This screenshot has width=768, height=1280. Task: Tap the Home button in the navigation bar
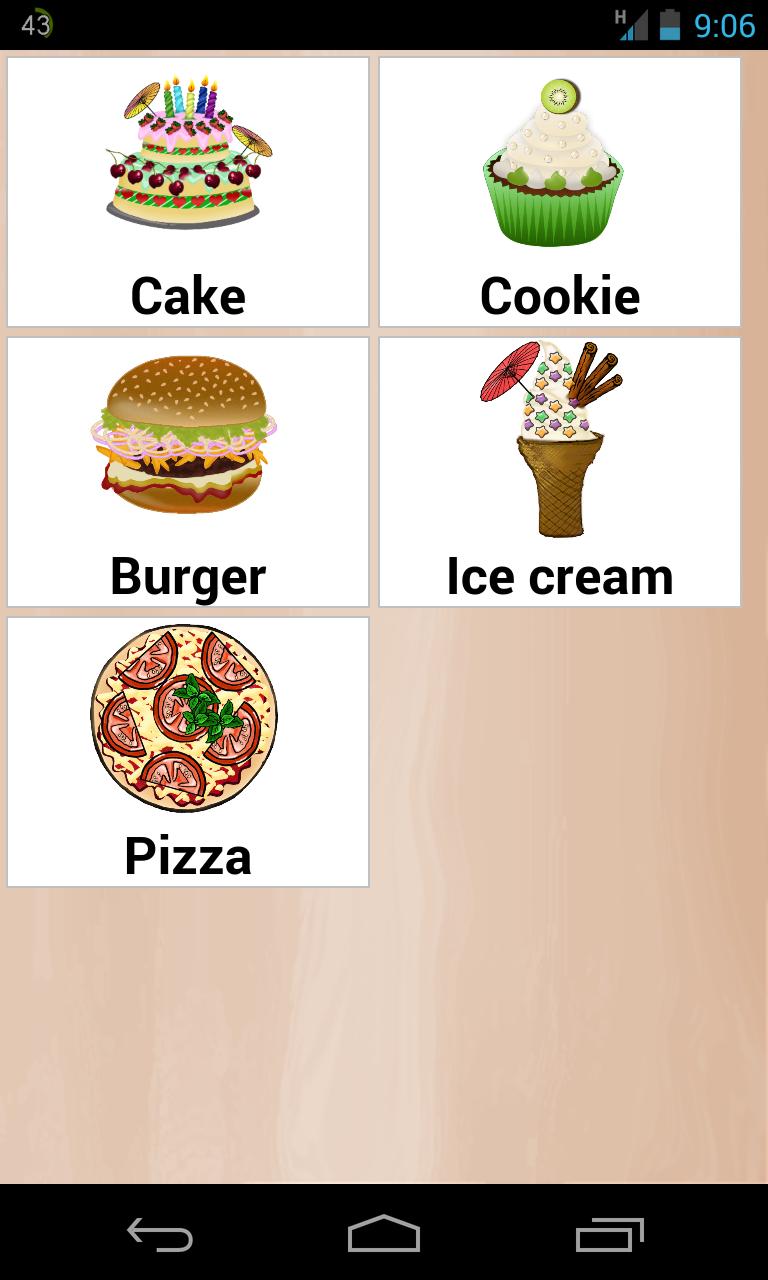(x=384, y=1236)
